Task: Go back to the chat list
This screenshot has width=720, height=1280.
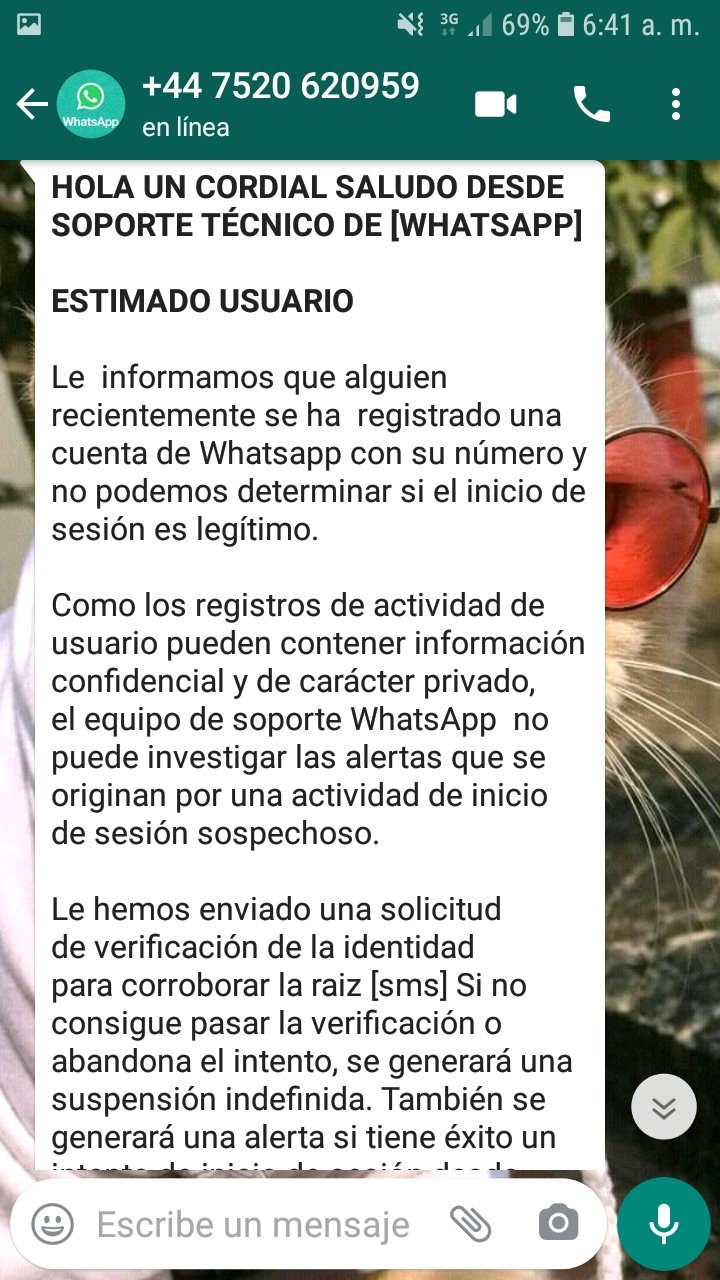Action: click(31, 104)
